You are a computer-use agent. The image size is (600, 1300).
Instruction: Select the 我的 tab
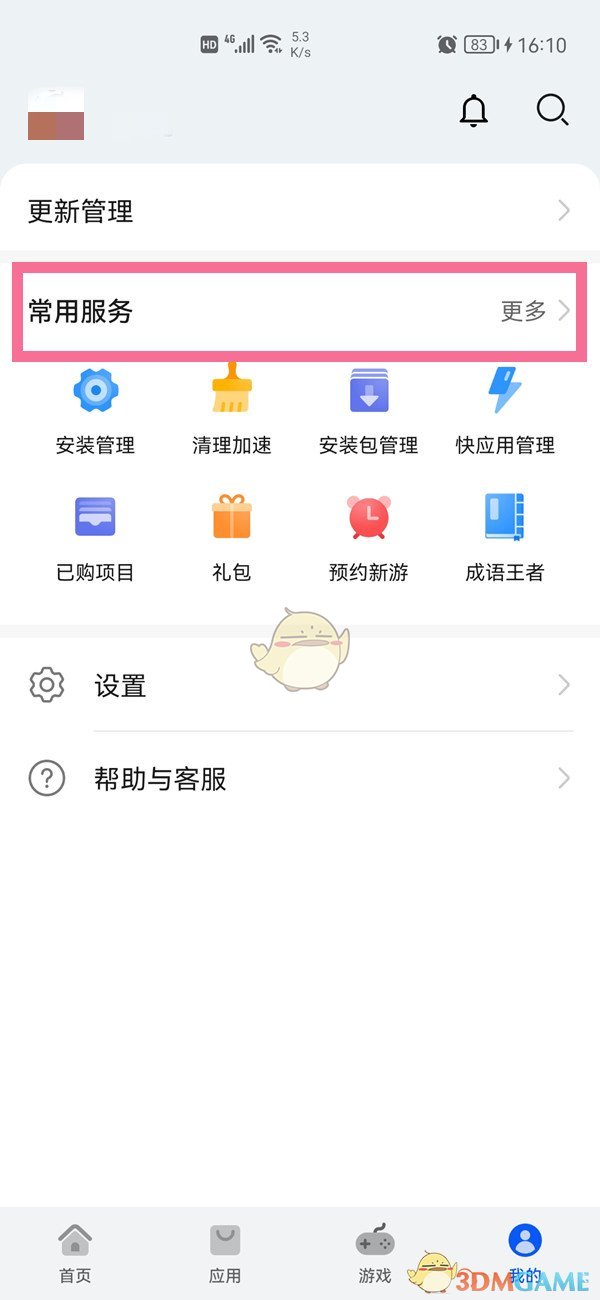click(x=525, y=1254)
